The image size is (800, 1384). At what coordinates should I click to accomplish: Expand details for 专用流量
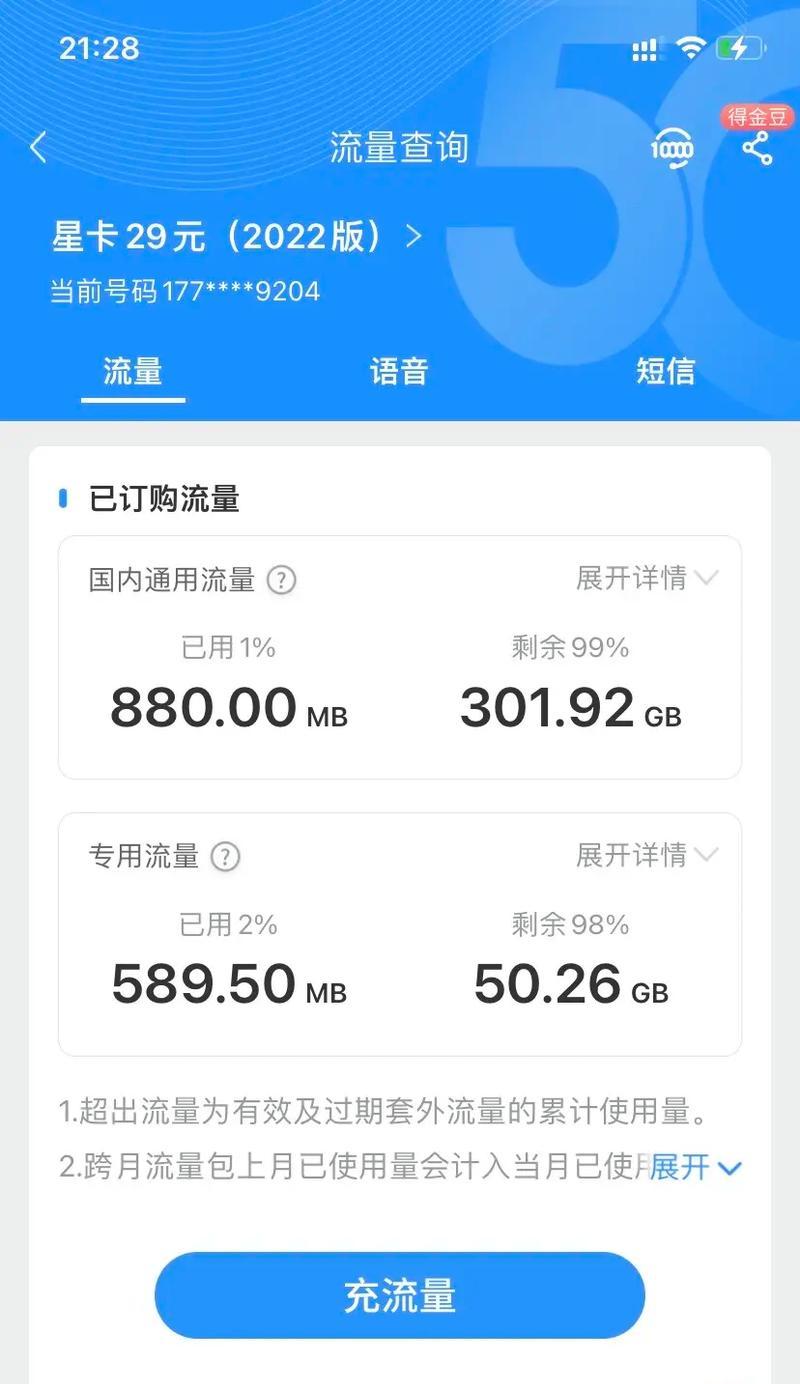(x=647, y=855)
